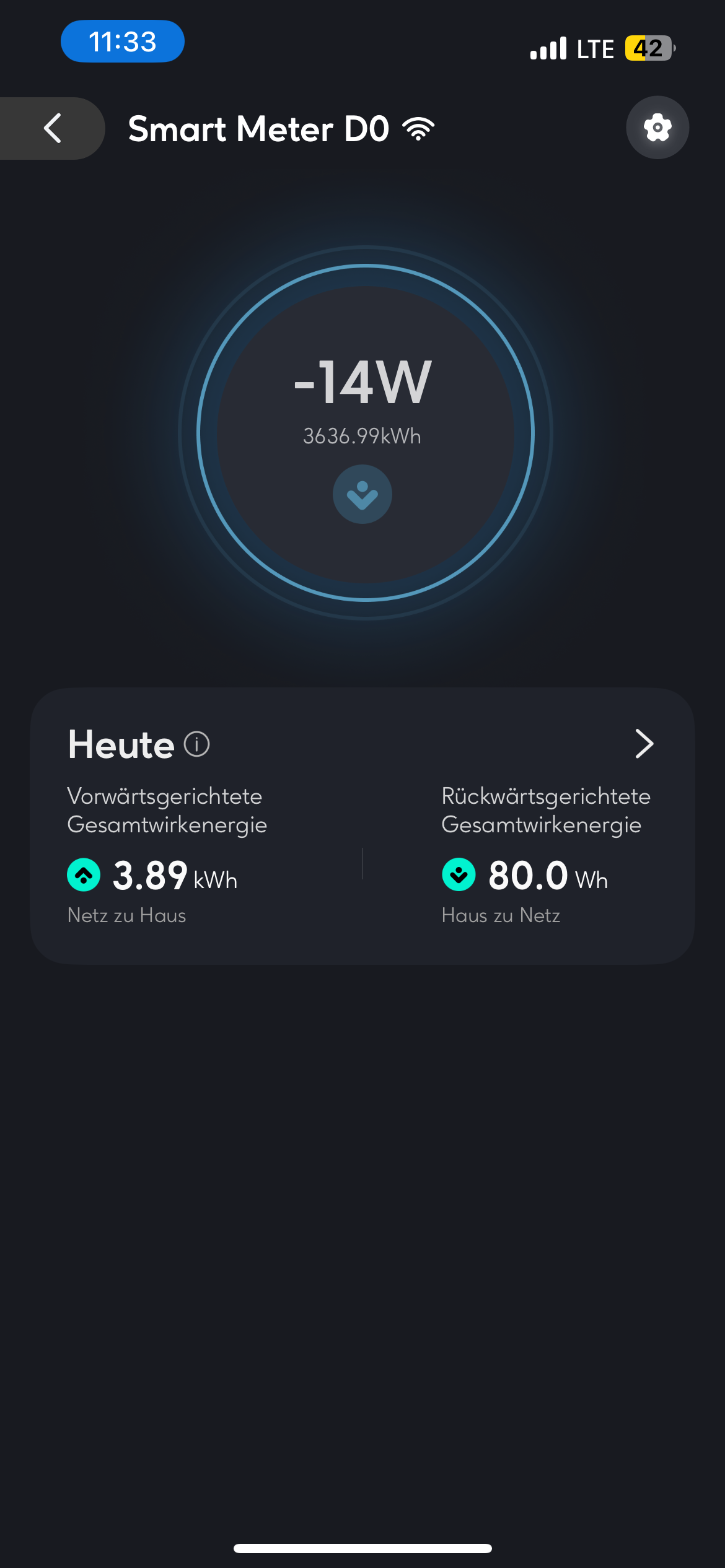
Task: Tap the info icon beside Heute
Action: [x=197, y=744]
